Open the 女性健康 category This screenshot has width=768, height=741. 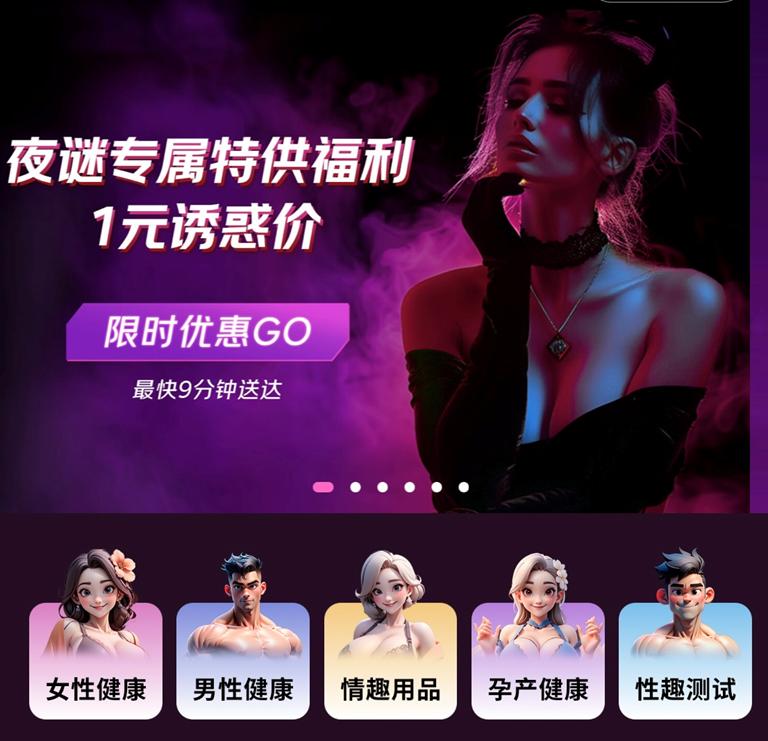tap(96, 660)
